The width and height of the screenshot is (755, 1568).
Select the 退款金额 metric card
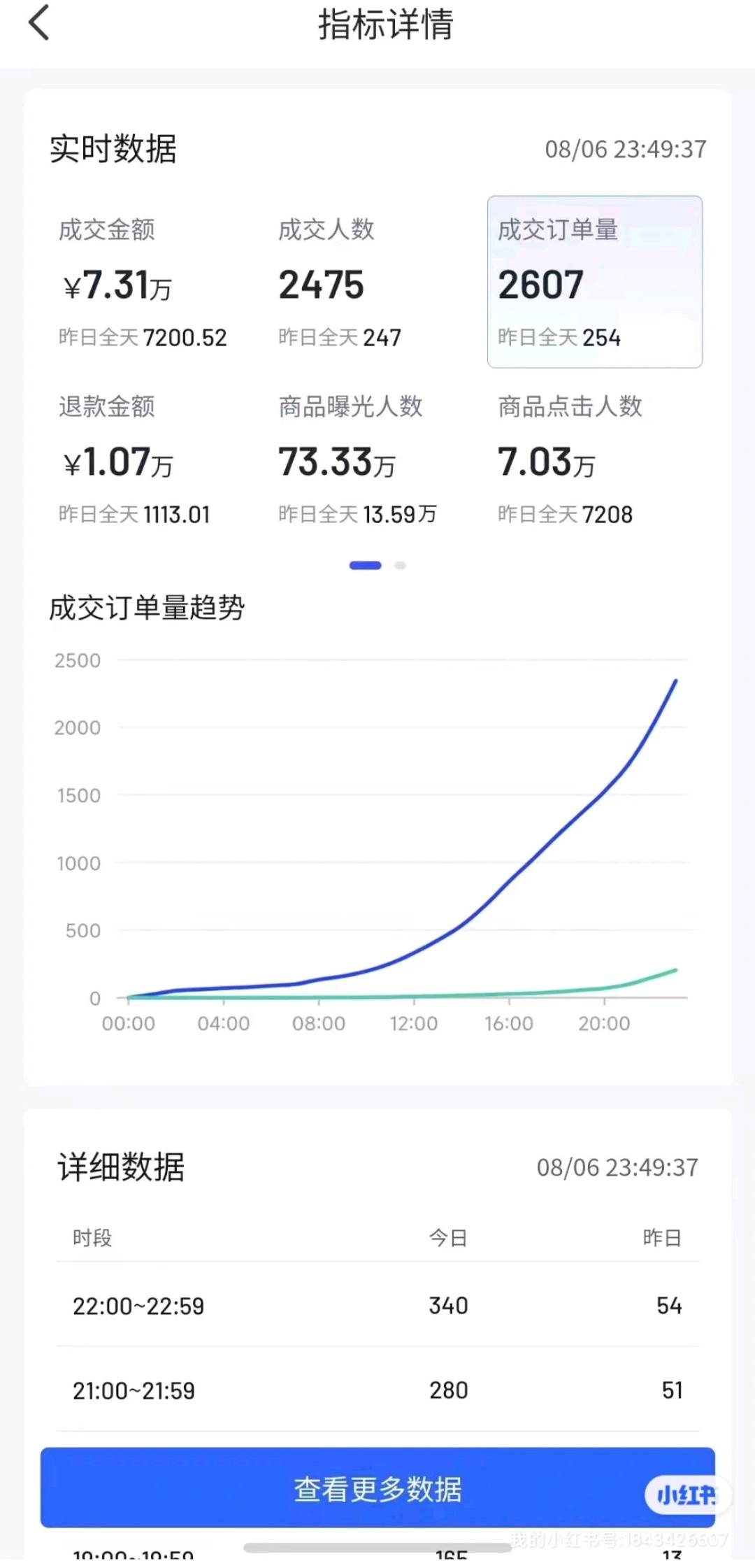[143, 460]
